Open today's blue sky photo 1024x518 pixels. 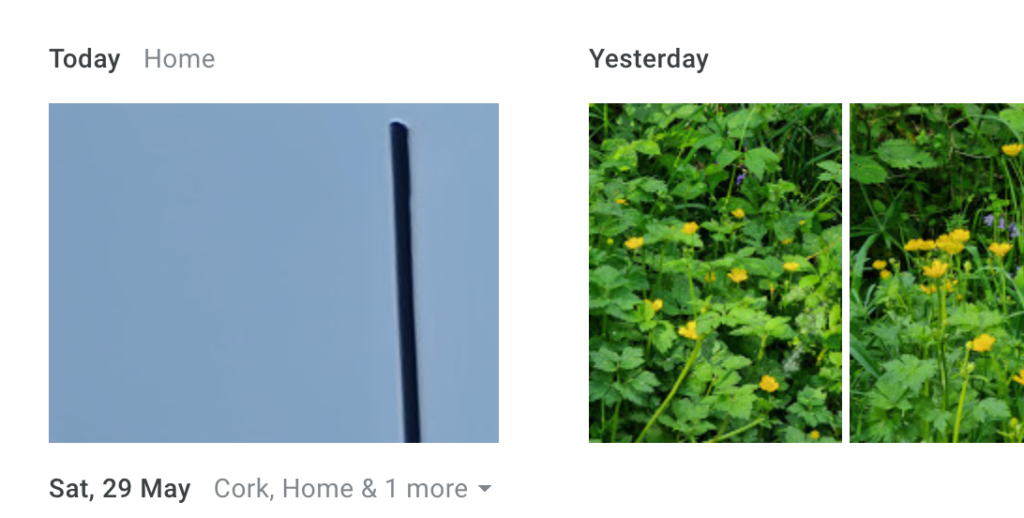coord(273,272)
